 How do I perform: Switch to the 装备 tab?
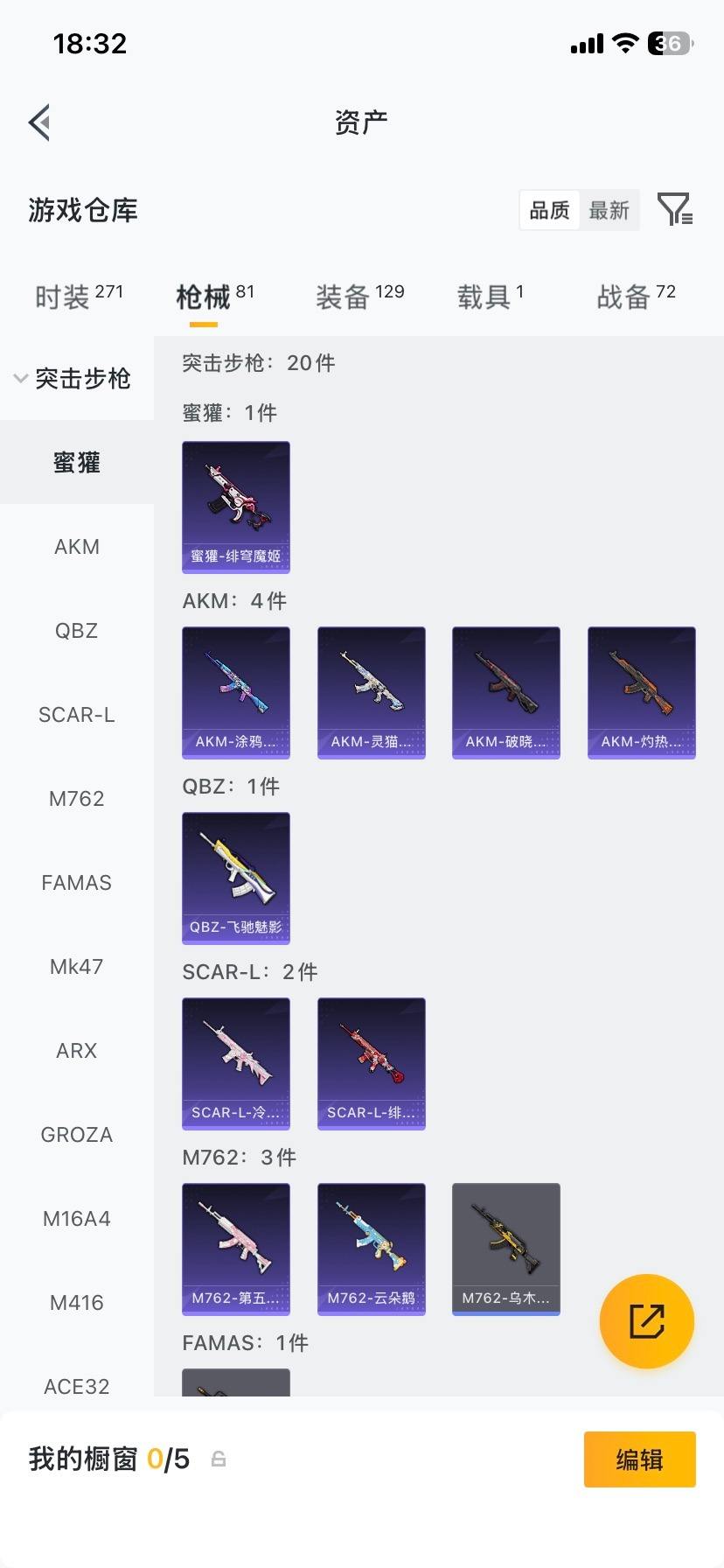coord(359,297)
